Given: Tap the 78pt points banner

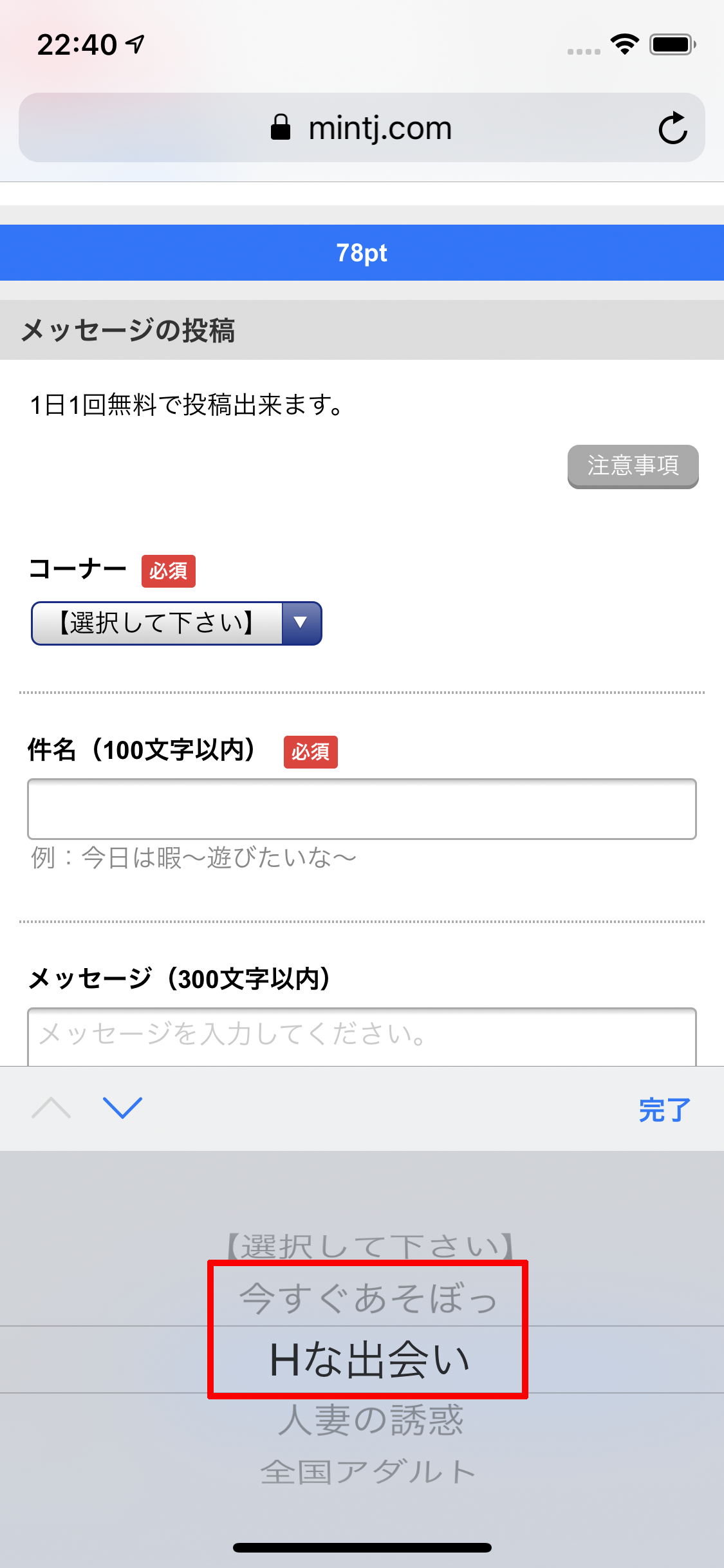Looking at the screenshot, I should [362, 252].
